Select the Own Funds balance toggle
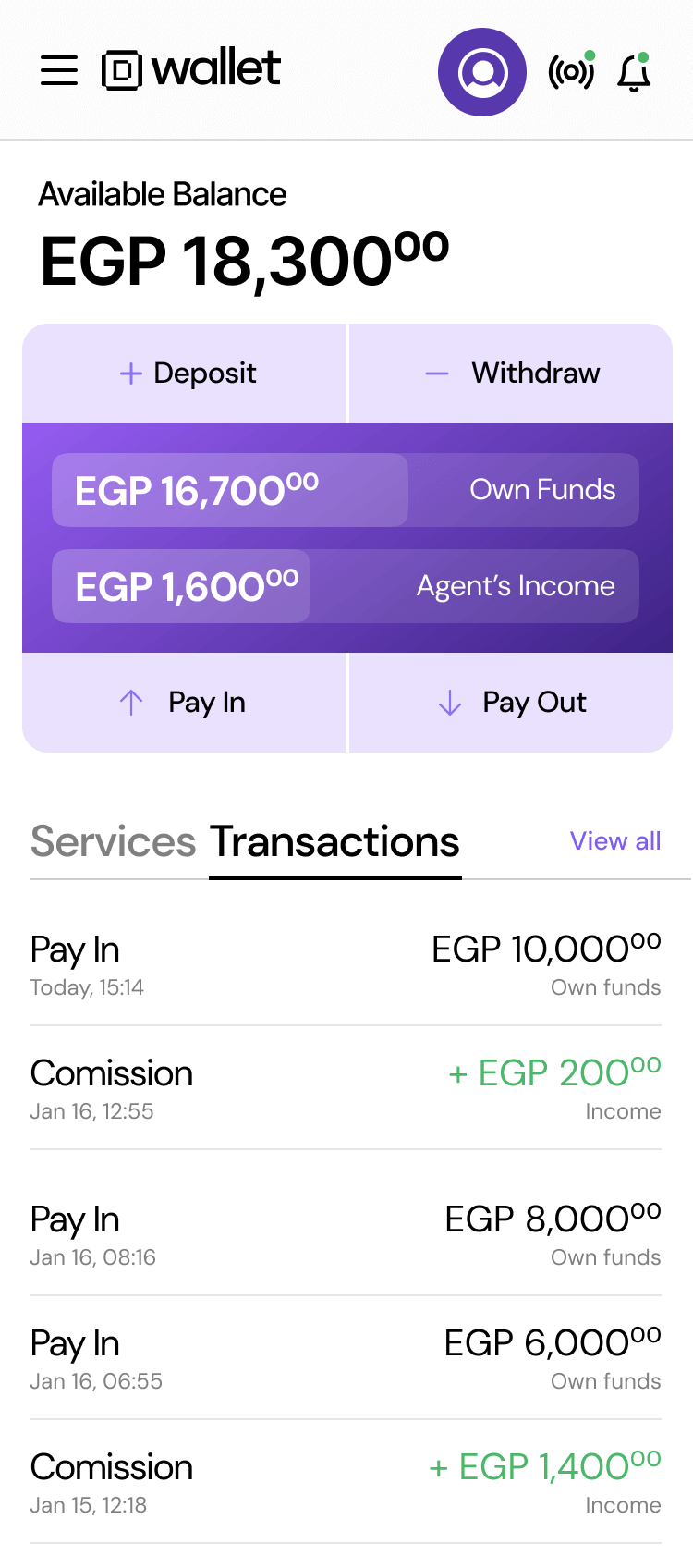Screen dimensions: 693x1568 543,490
